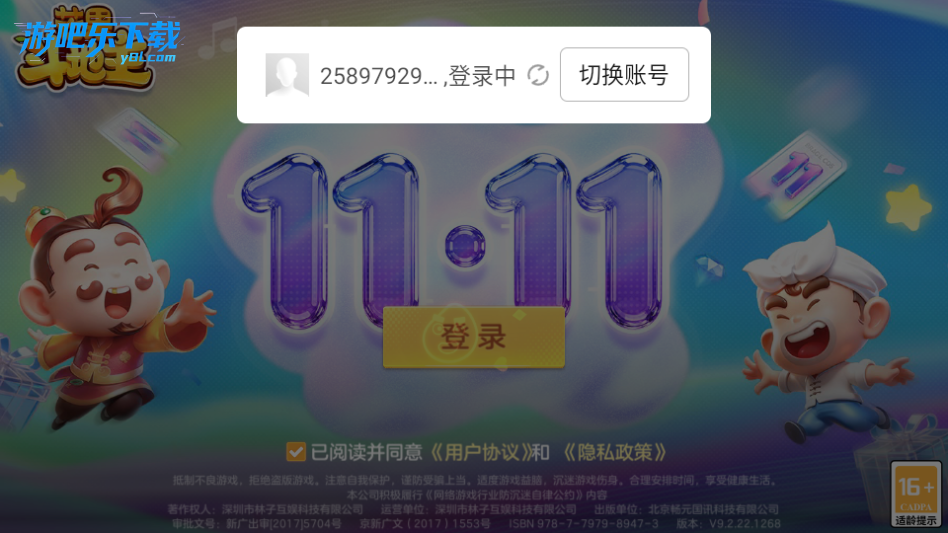Open the 16+ age rating notice
The height and width of the screenshot is (533, 948).
coord(915,494)
